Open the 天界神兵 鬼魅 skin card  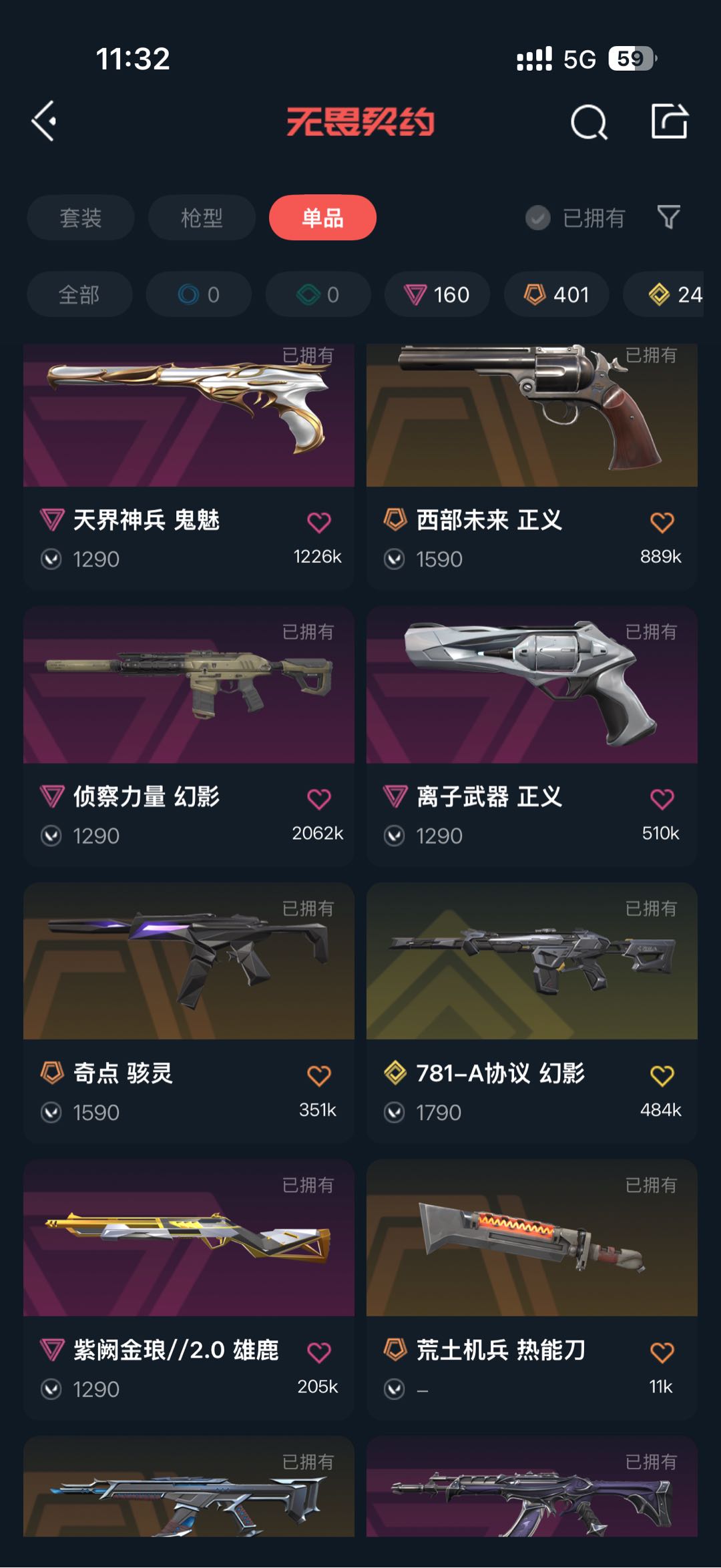pos(189,466)
